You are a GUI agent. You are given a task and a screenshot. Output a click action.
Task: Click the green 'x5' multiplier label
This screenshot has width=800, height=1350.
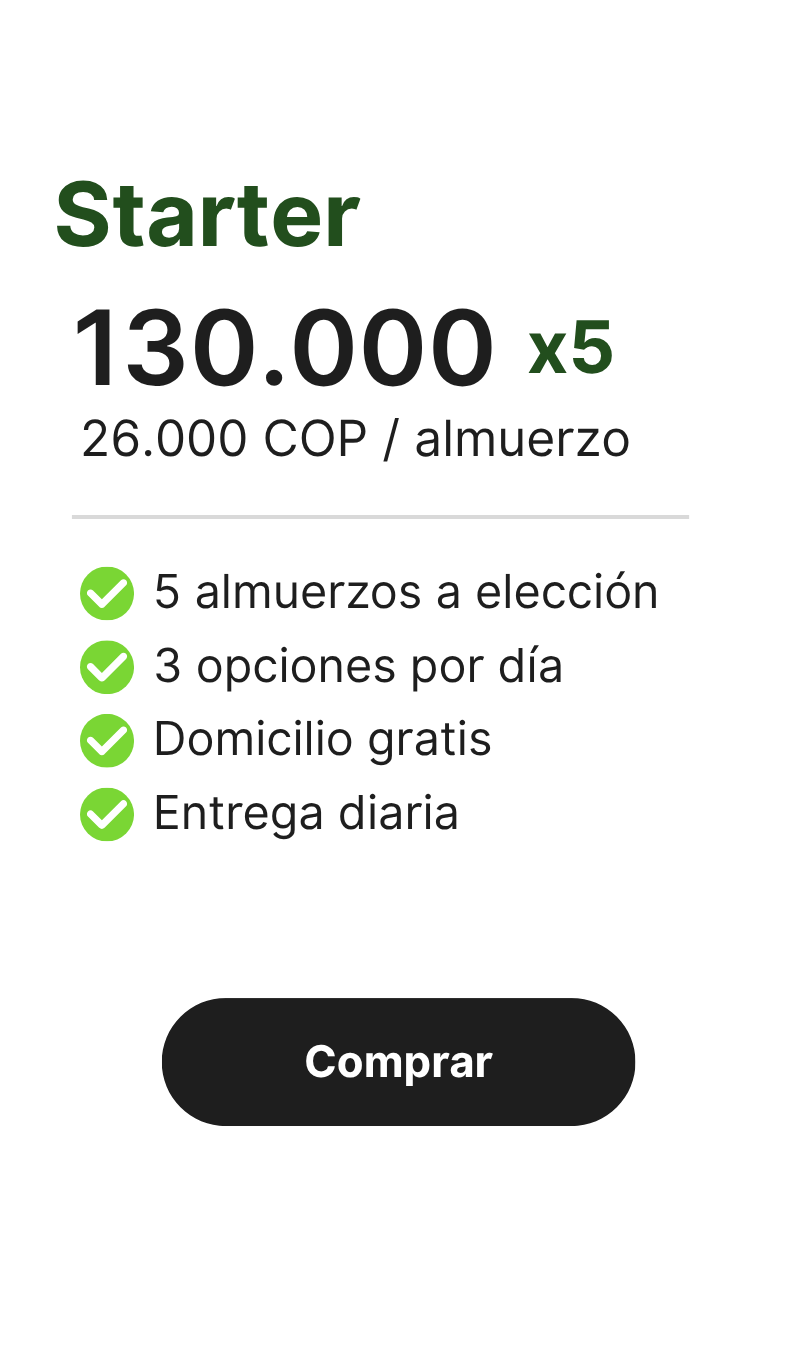(x=572, y=350)
